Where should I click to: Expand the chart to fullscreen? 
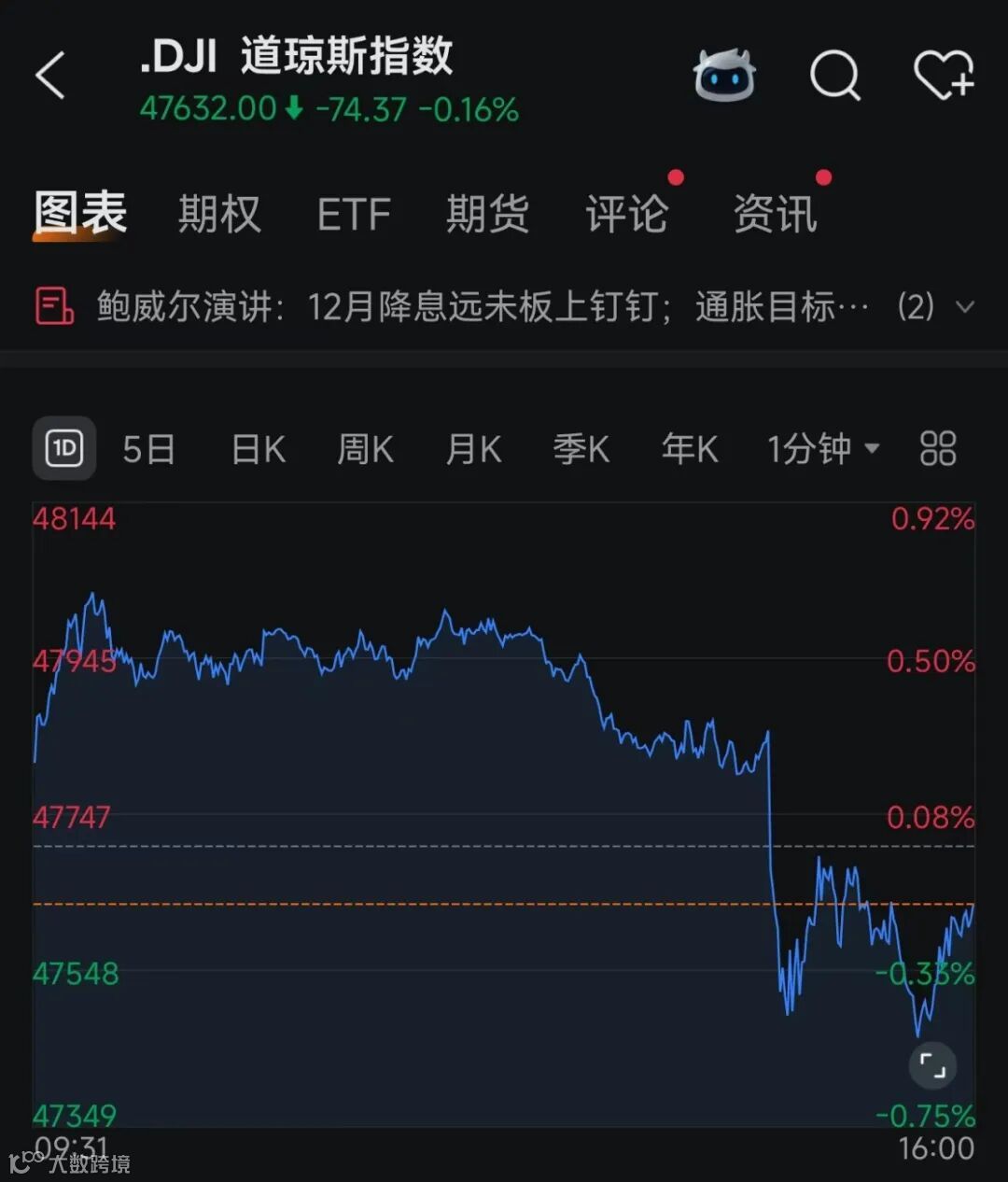(x=932, y=1065)
